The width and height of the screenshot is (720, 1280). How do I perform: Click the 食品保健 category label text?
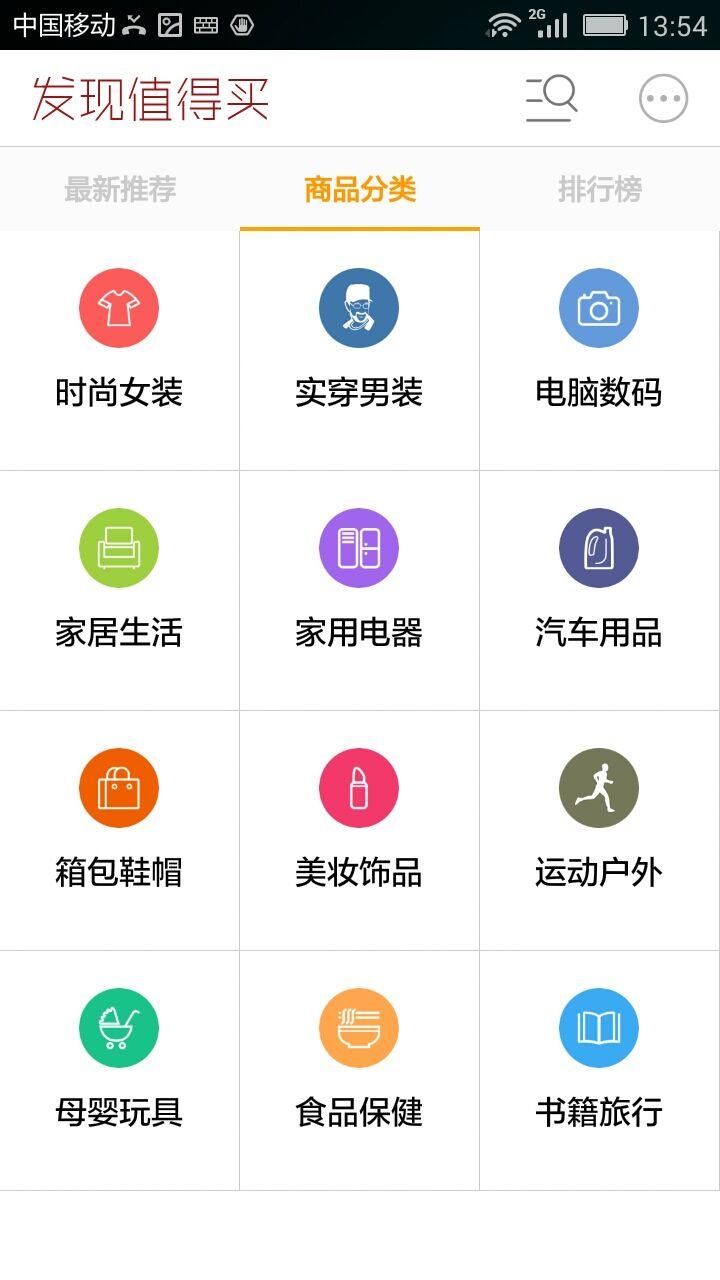[359, 1111]
